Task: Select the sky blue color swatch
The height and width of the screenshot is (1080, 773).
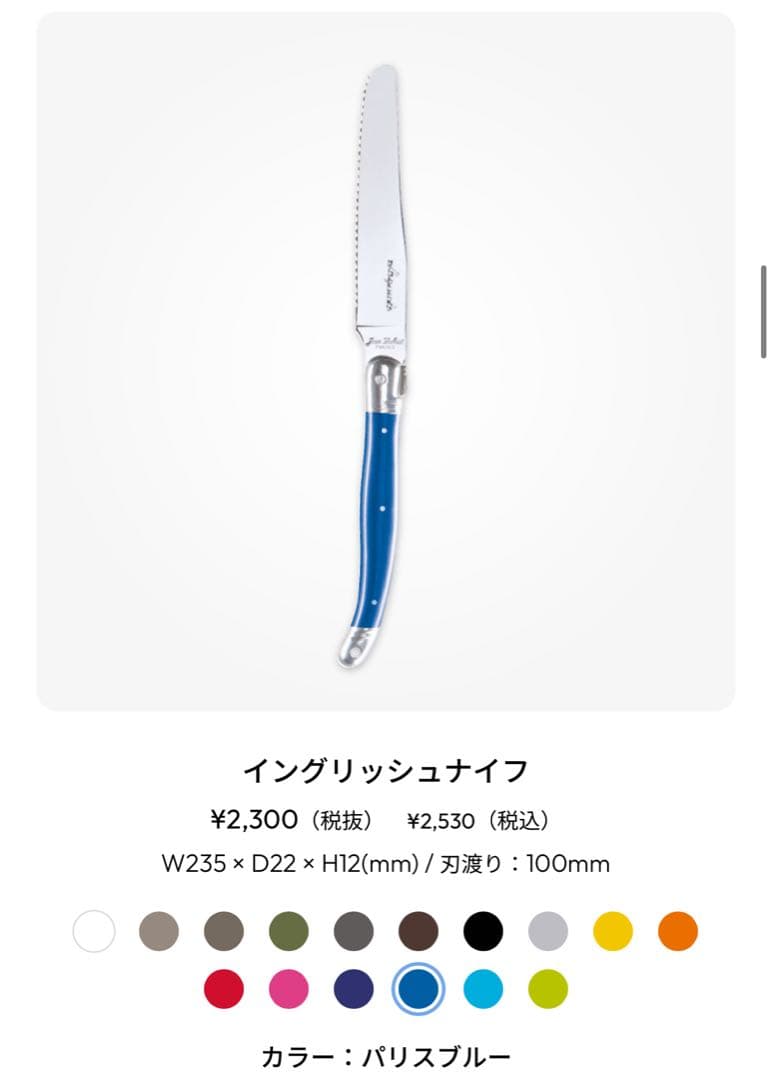Action: pos(484,989)
